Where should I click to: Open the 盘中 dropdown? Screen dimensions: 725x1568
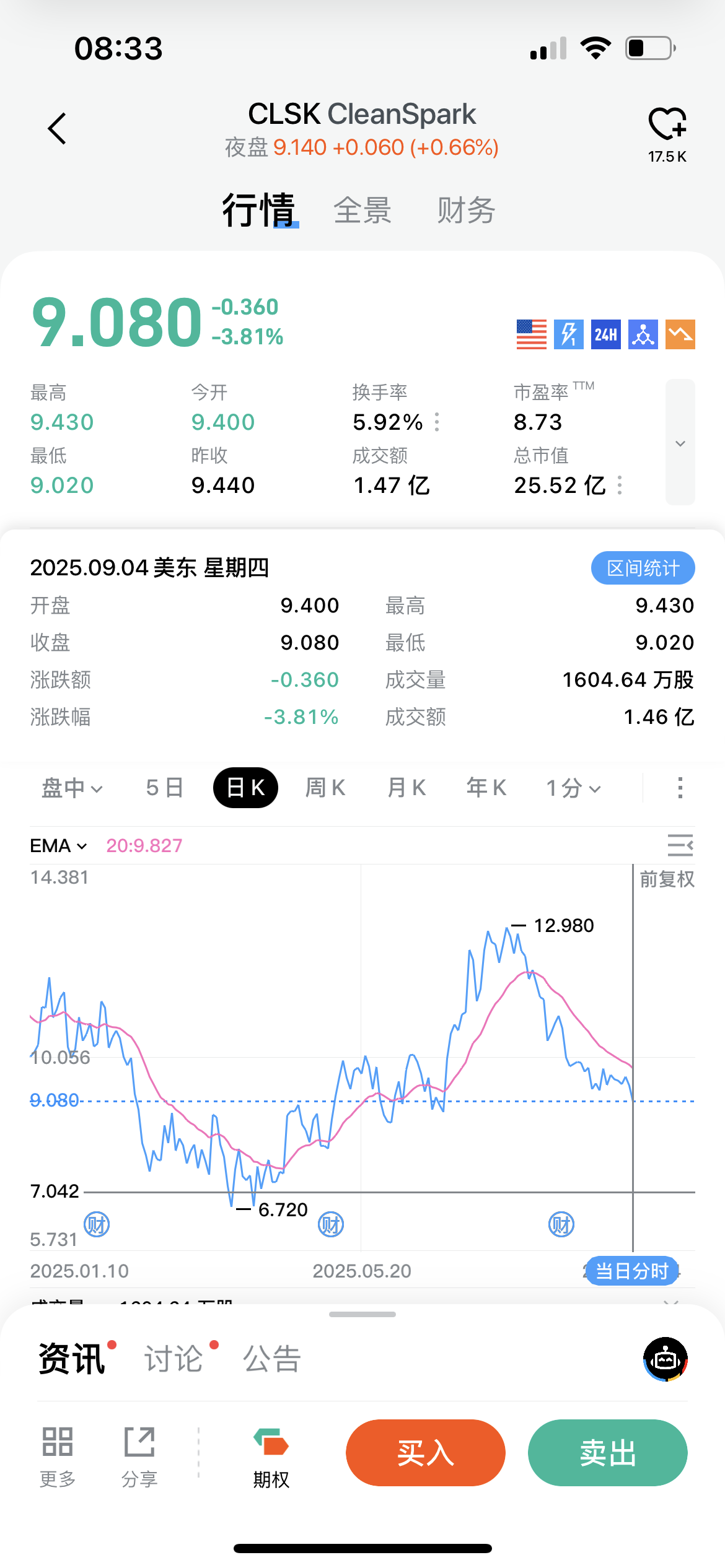pos(72,788)
